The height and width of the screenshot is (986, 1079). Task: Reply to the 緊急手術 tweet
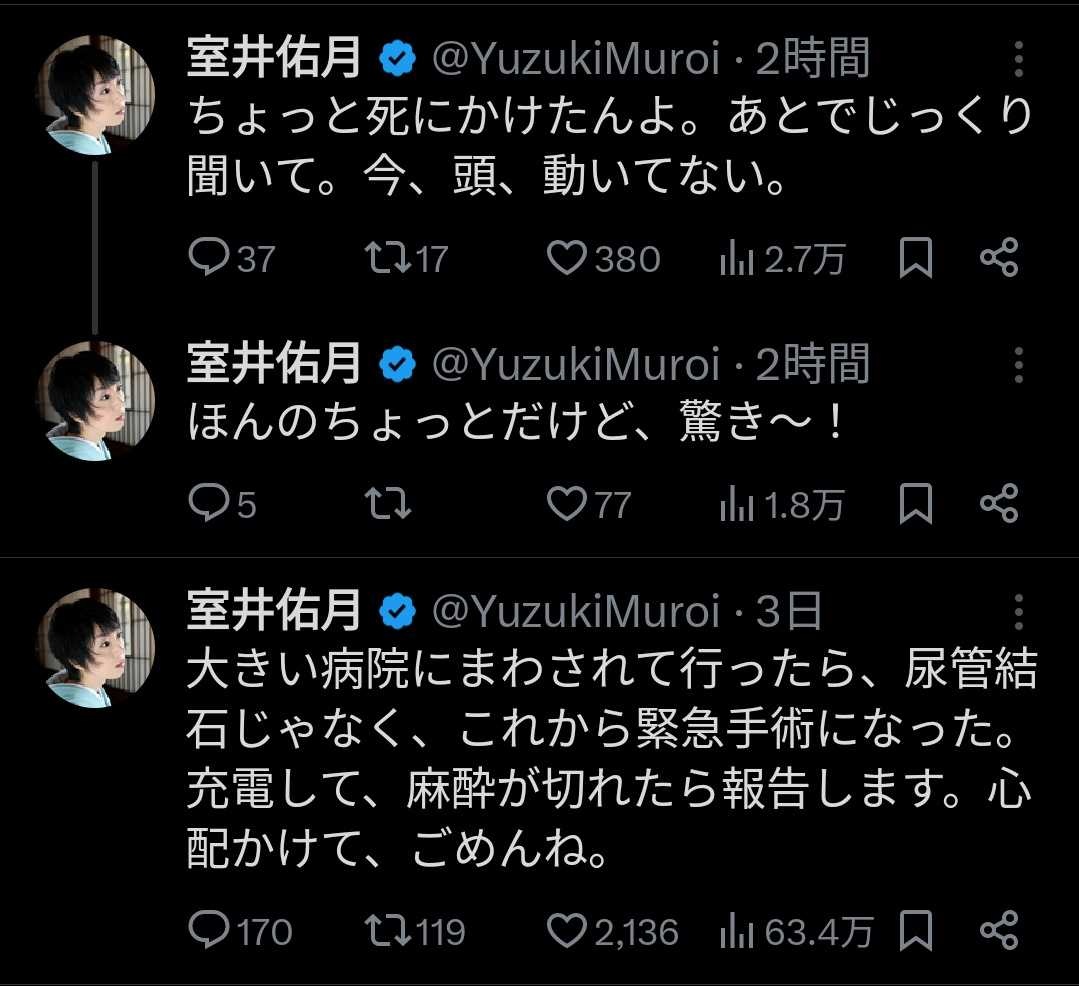click(210, 932)
